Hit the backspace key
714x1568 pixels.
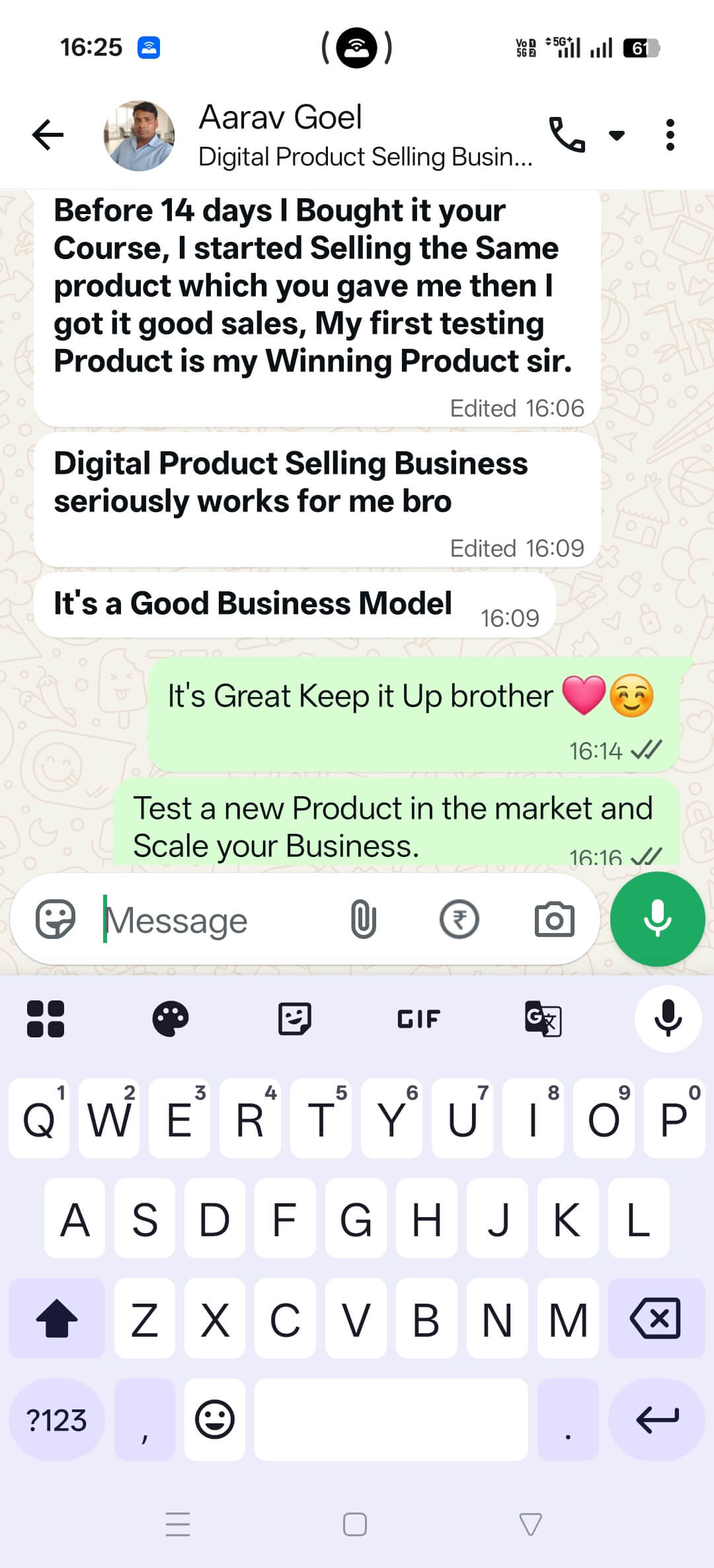pyautogui.click(x=656, y=1319)
